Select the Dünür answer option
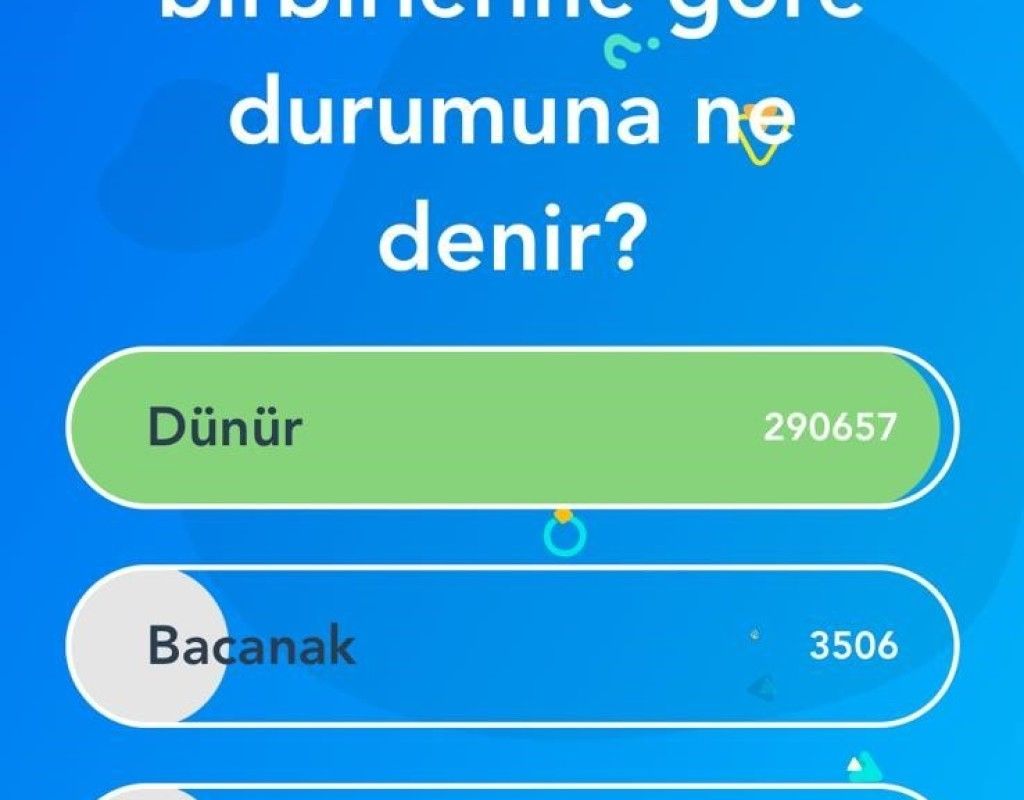Screen dimensions: 1024x800 click(511, 428)
